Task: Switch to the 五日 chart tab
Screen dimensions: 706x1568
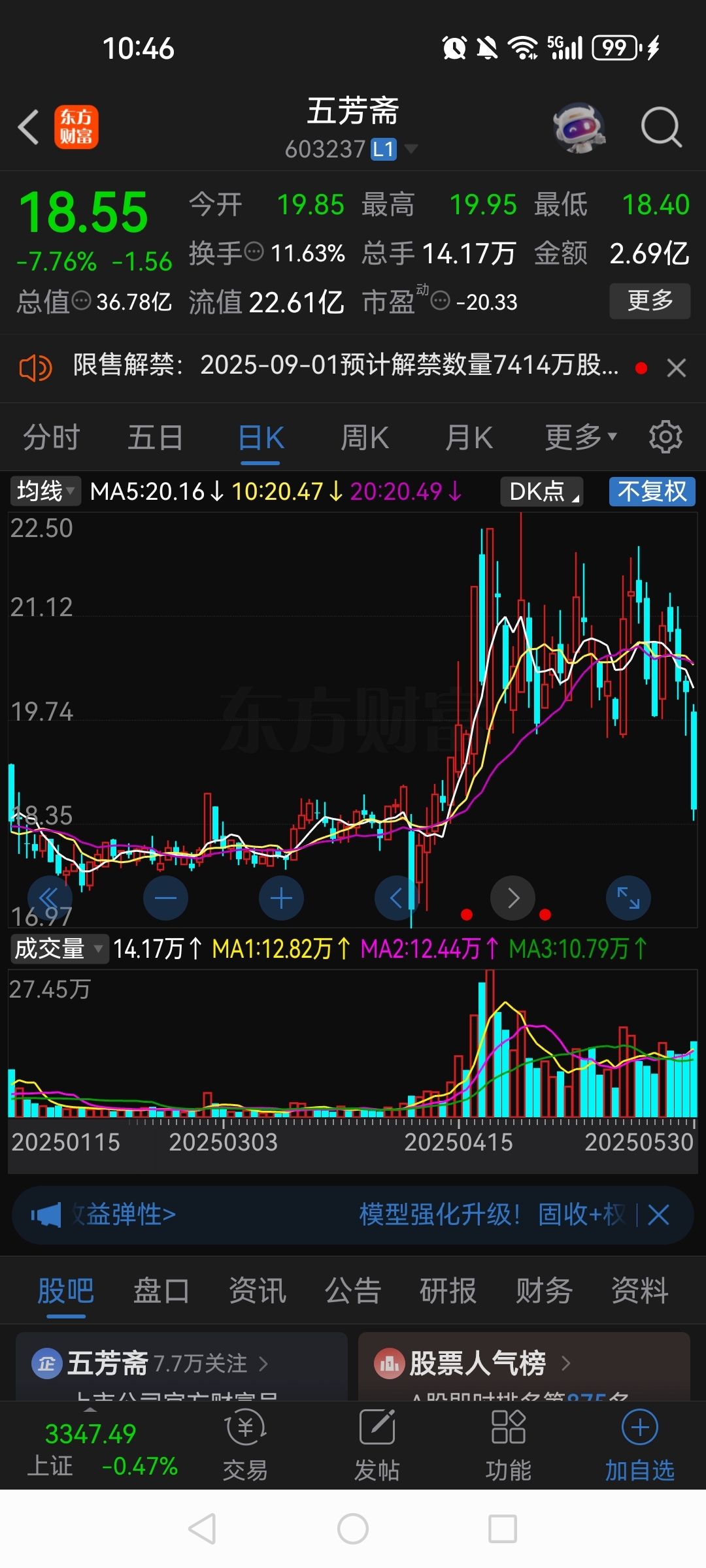Action: 155,437
